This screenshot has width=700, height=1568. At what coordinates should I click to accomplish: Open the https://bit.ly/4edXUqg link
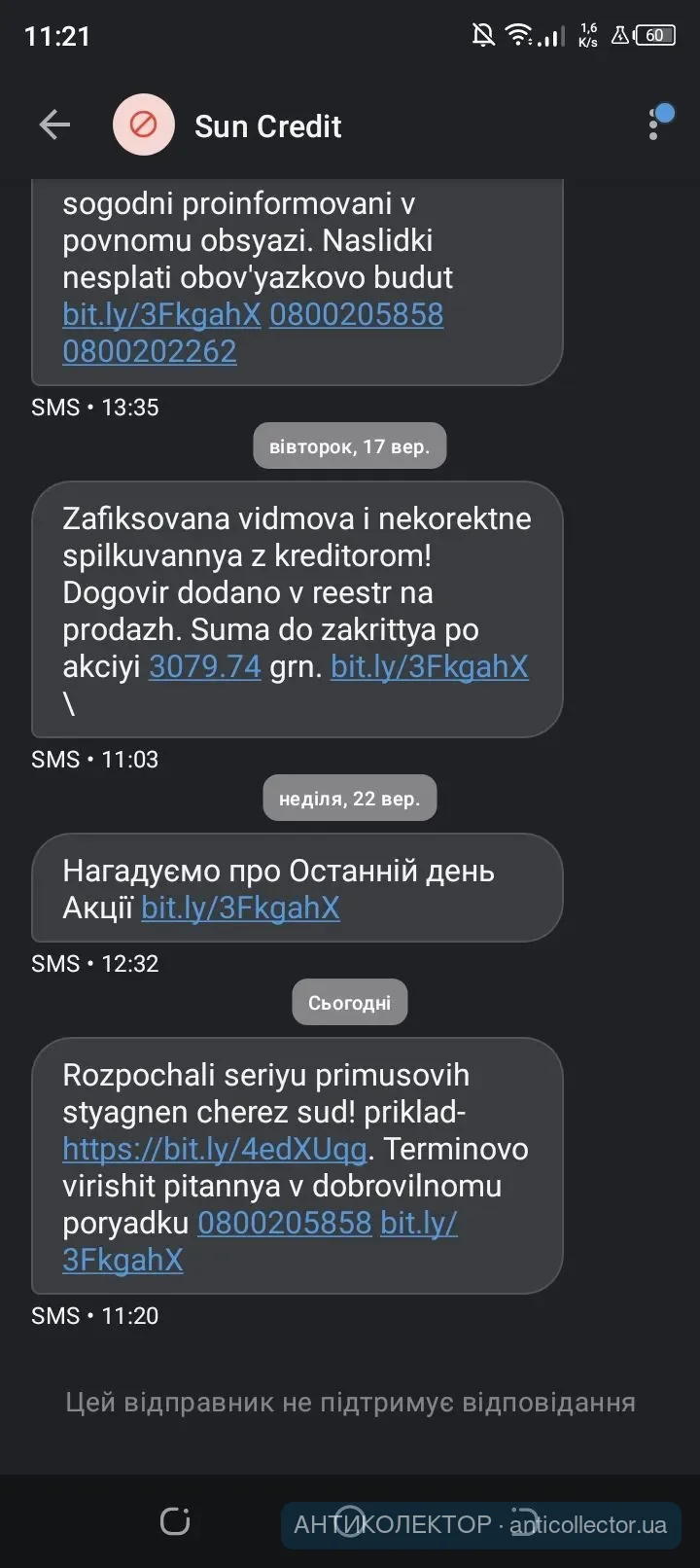point(214,1149)
